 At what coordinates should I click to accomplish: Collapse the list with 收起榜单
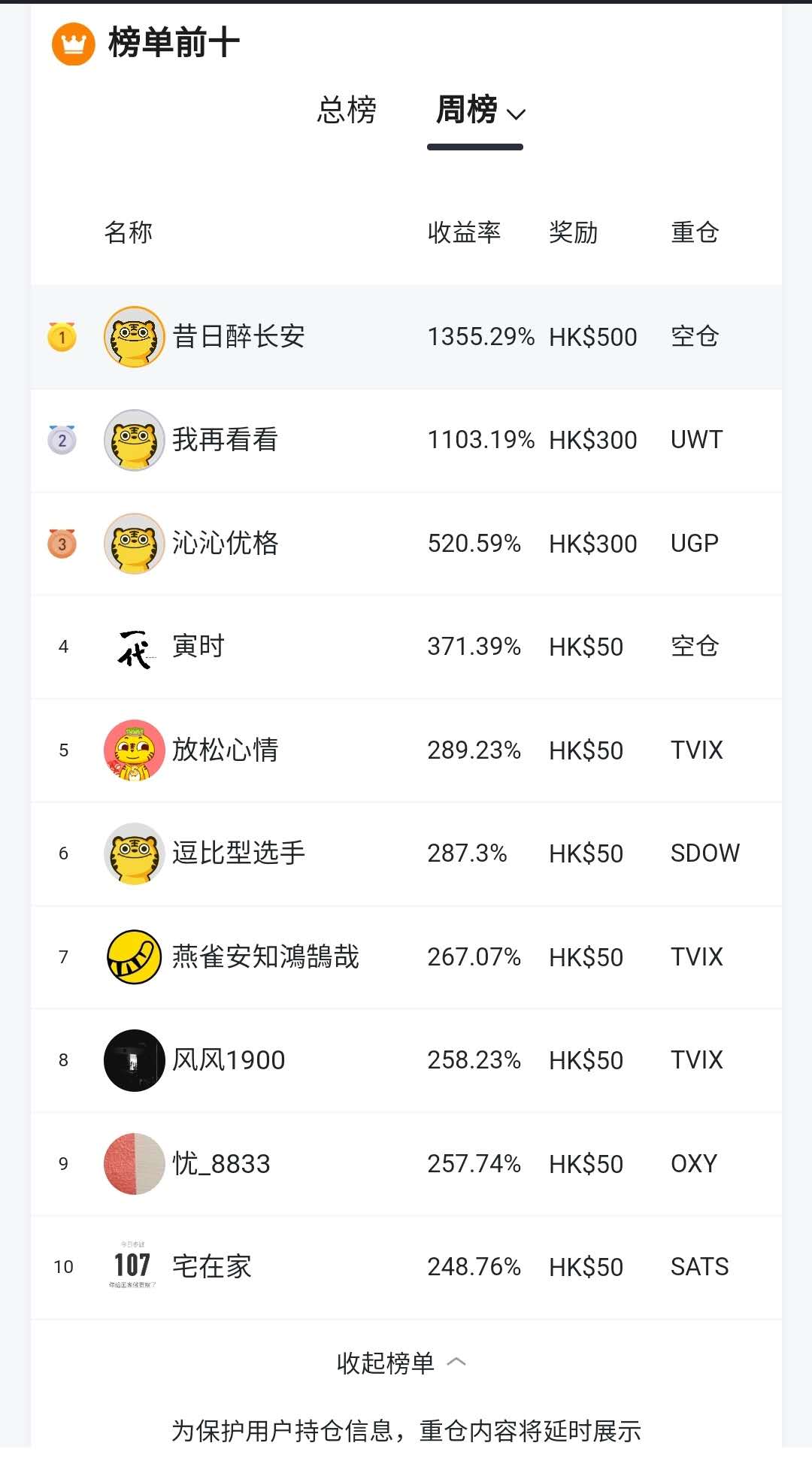coord(401,1363)
